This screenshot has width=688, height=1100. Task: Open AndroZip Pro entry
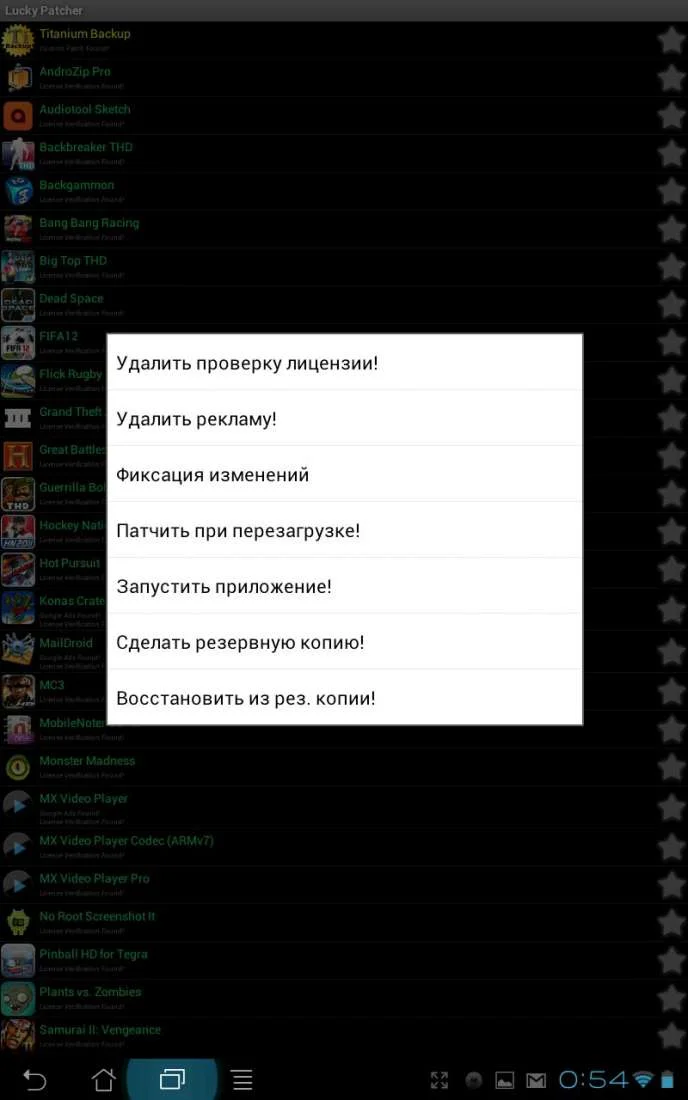click(x=75, y=77)
